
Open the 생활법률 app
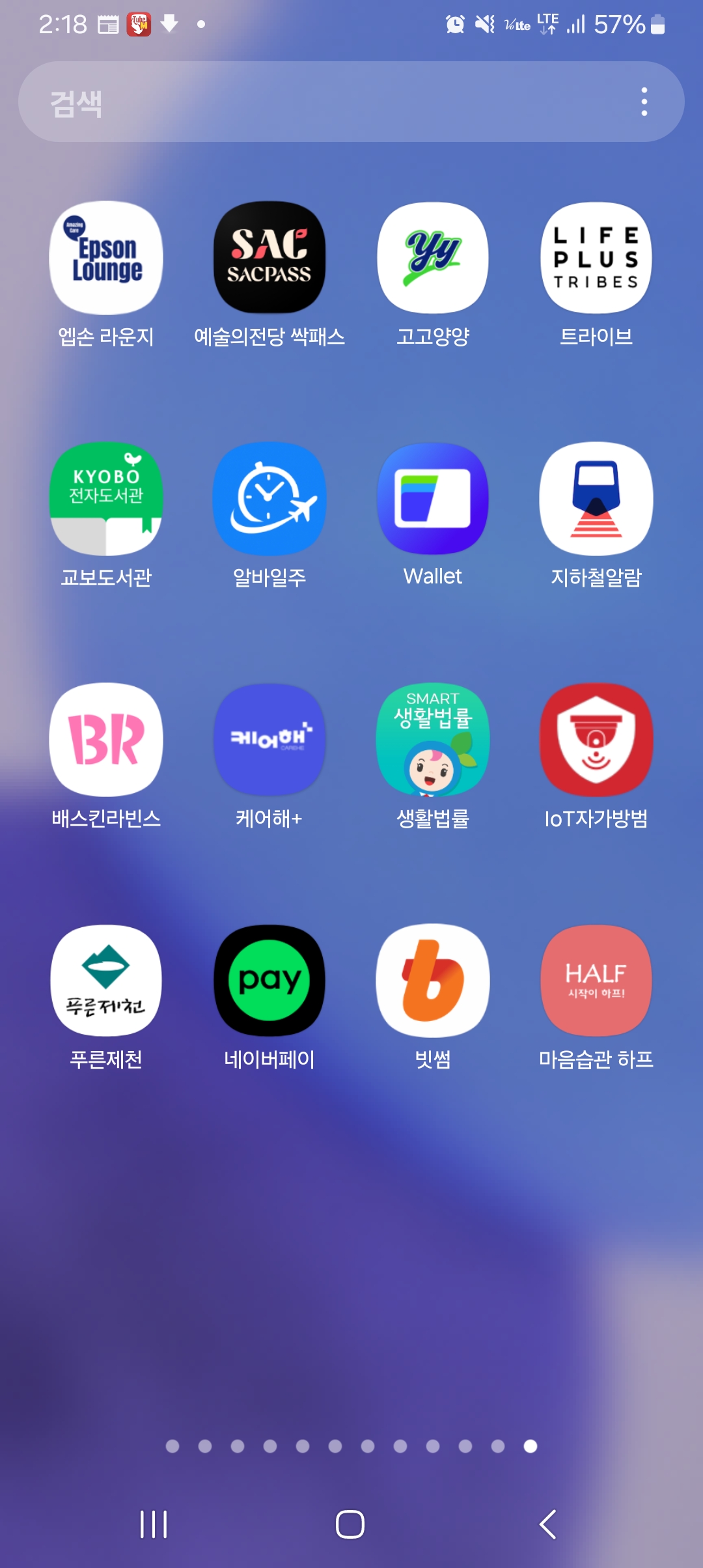(433, 740)
